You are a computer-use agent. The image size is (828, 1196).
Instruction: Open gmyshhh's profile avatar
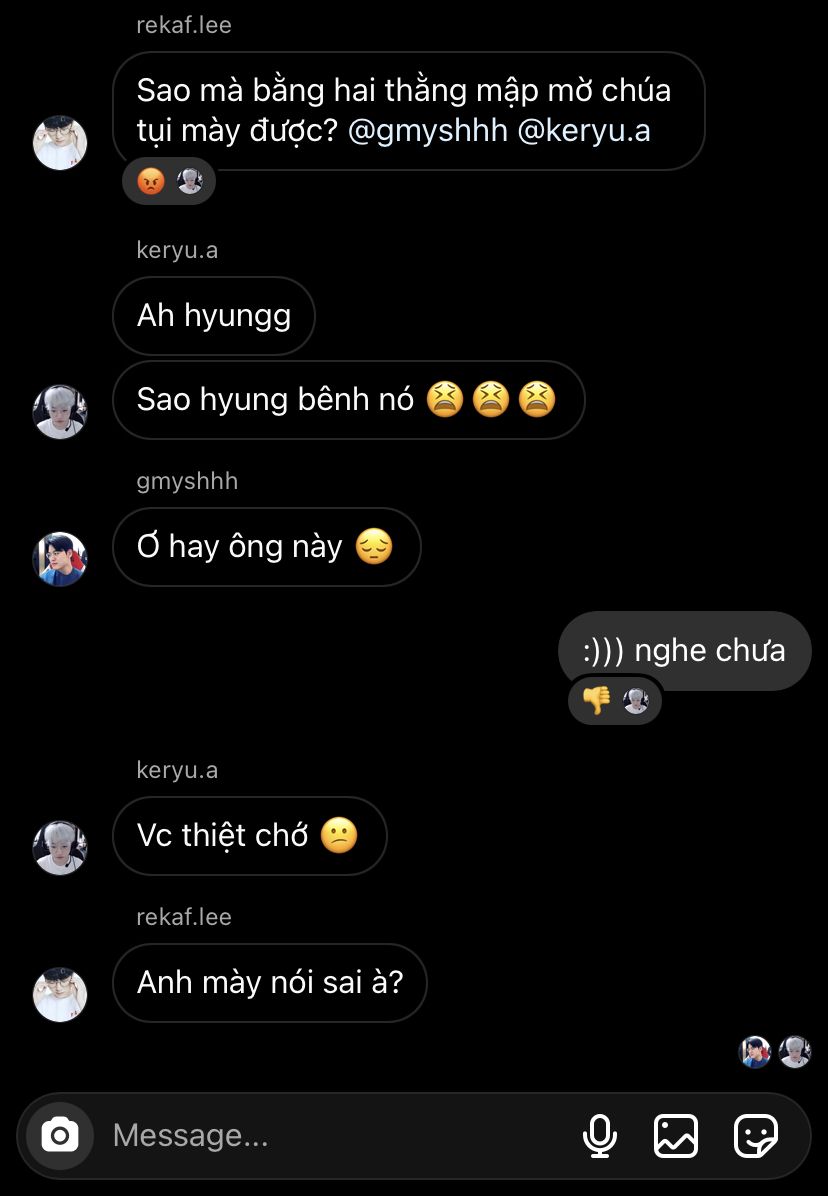click(60, 558)
